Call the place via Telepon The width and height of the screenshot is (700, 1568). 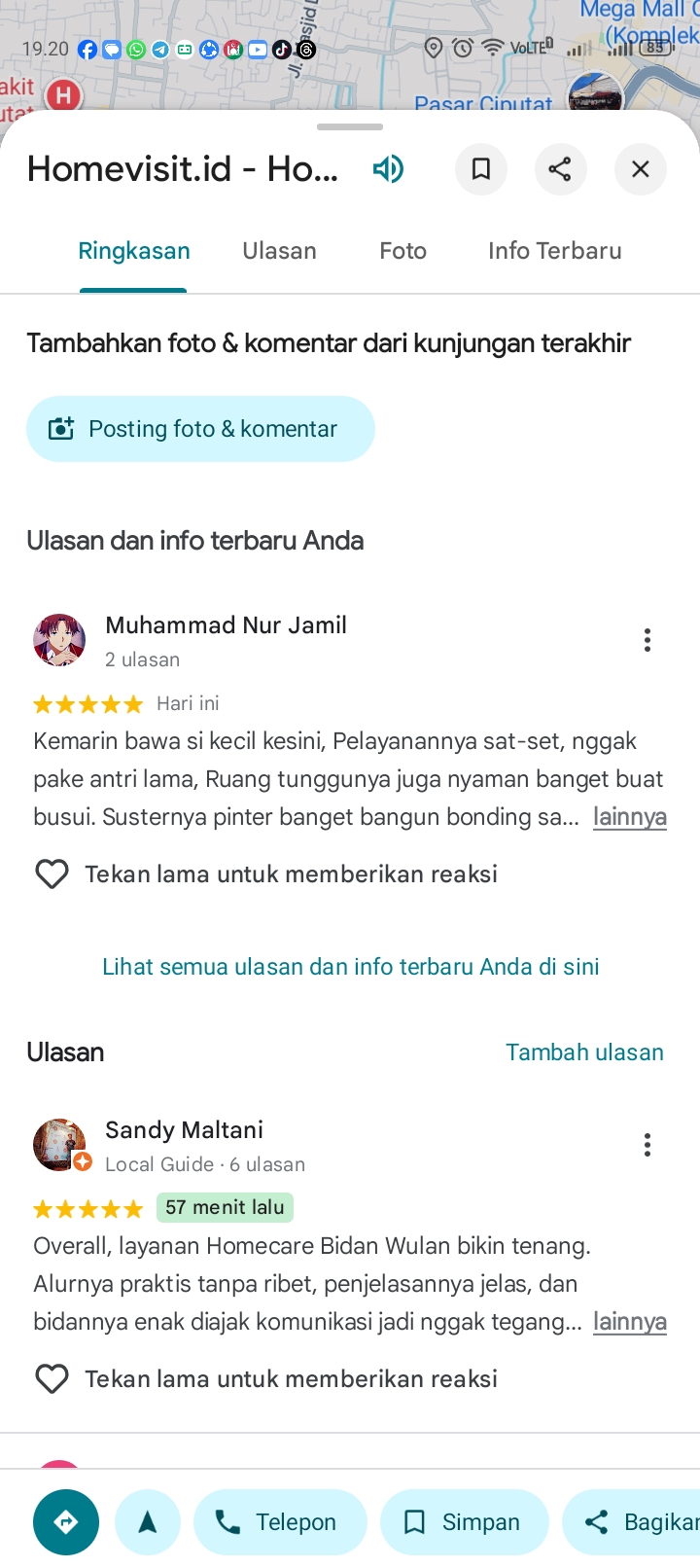[280, 1522]
